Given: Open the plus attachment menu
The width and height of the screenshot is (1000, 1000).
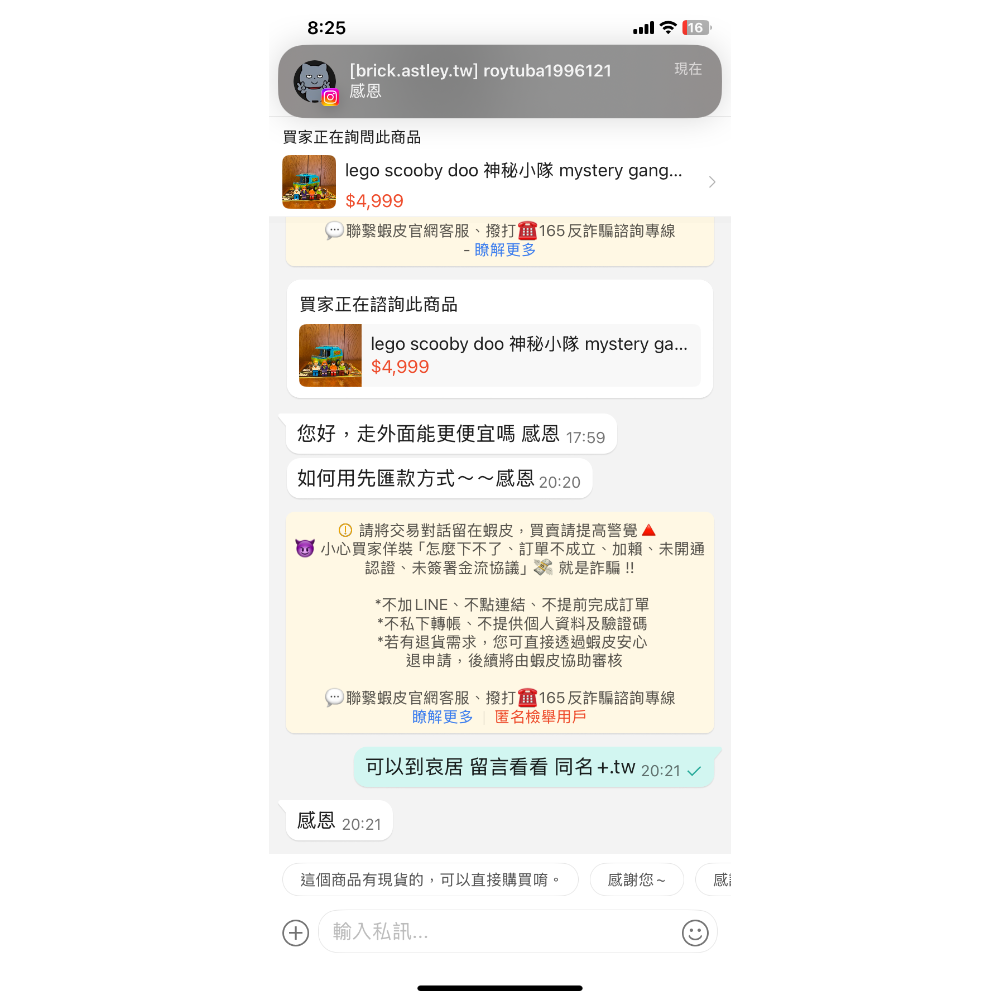Looking at the screenshot, I should coord(295,932).
